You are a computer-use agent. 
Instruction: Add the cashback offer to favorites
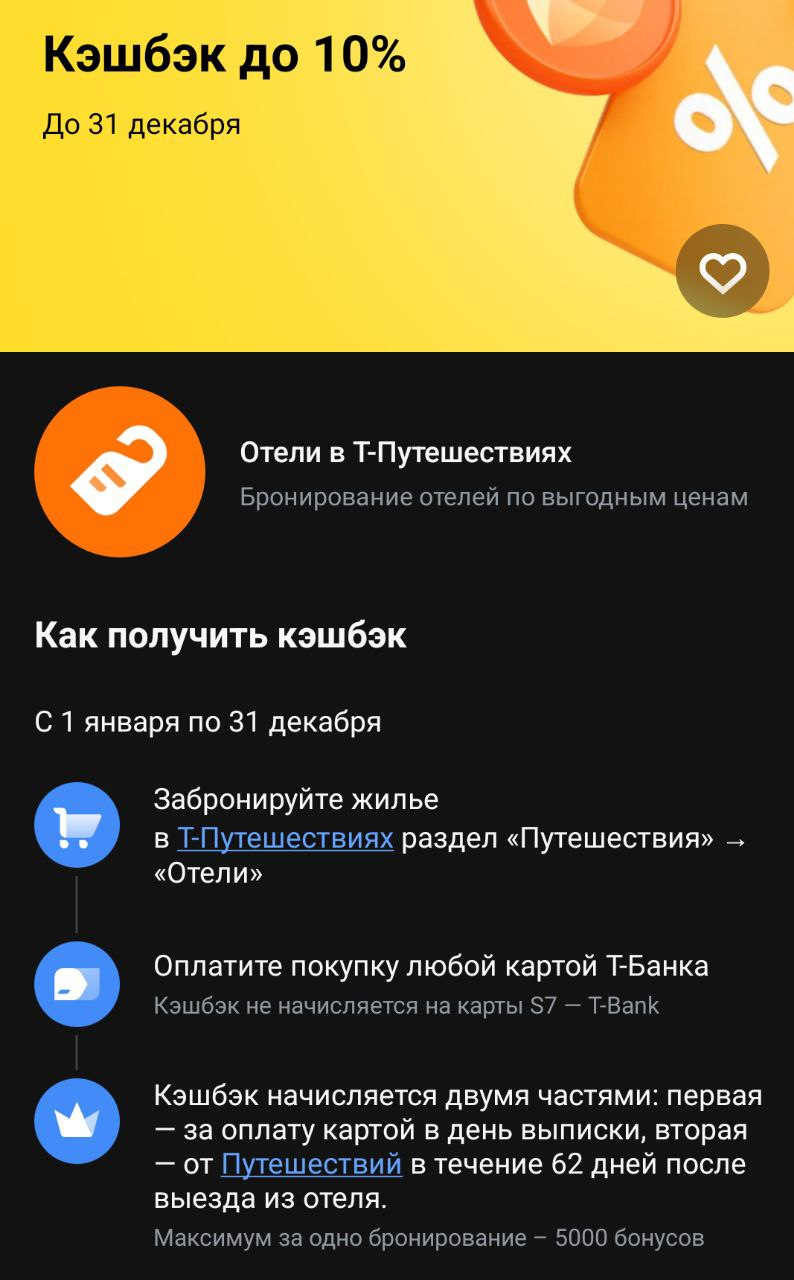click(x=722, y=272)
